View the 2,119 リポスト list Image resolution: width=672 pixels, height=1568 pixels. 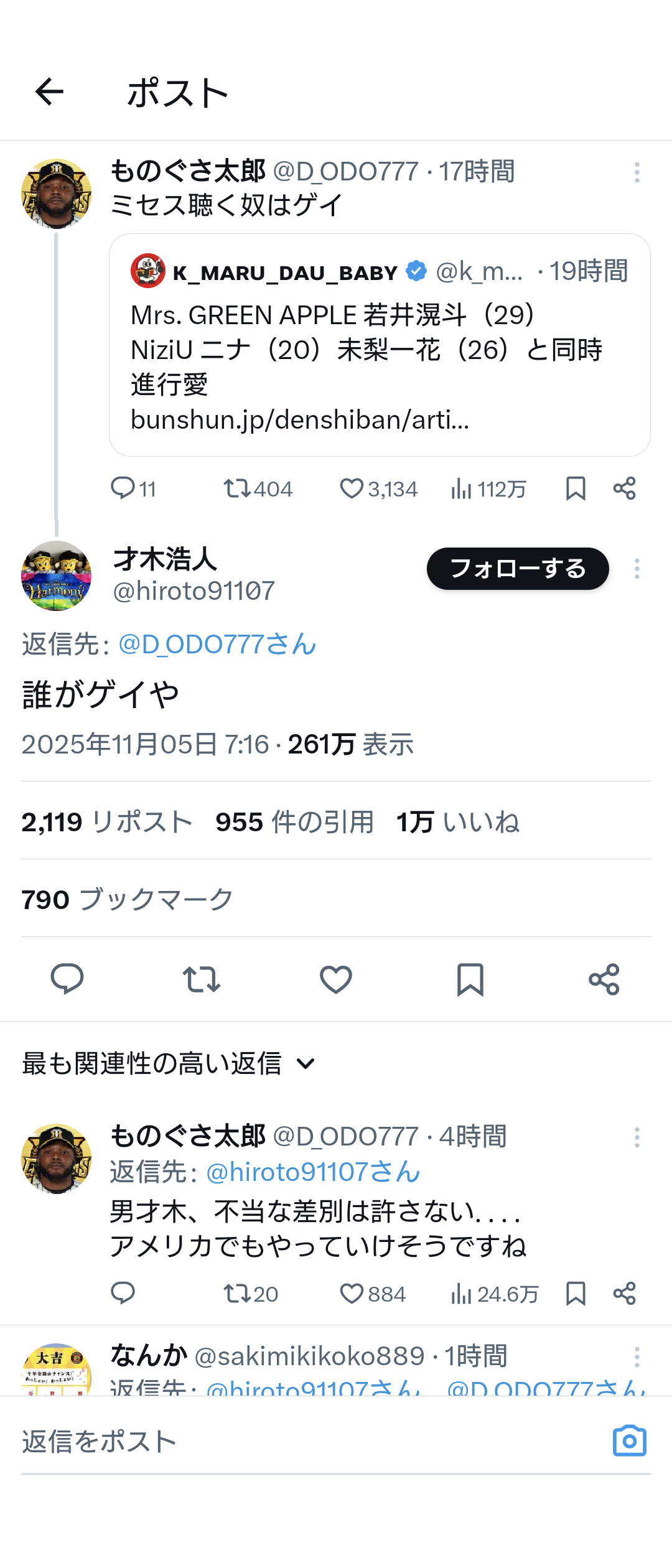click(107, 822)
